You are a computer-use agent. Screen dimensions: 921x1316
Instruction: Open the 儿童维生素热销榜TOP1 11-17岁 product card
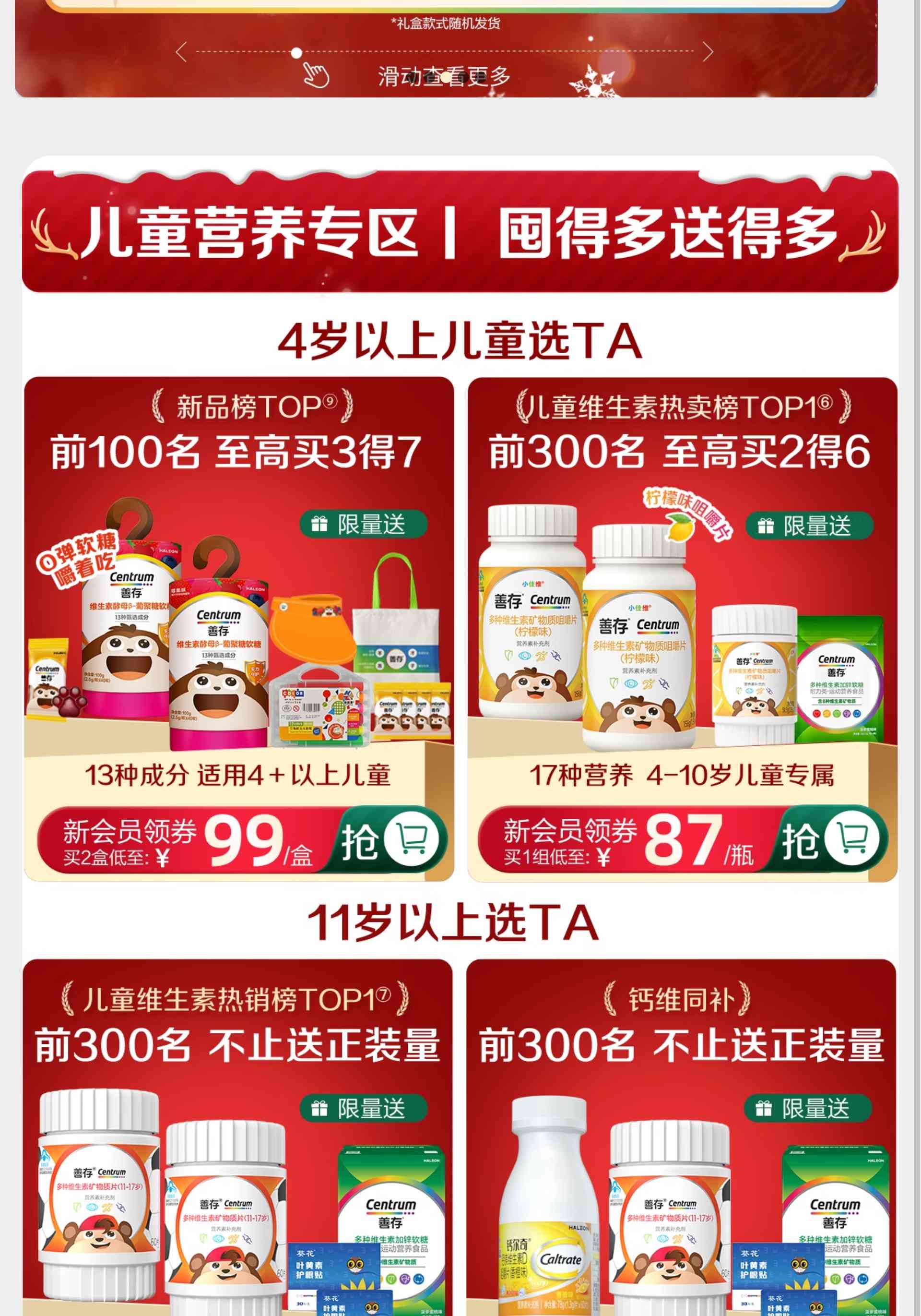(x=237, y=1147)
